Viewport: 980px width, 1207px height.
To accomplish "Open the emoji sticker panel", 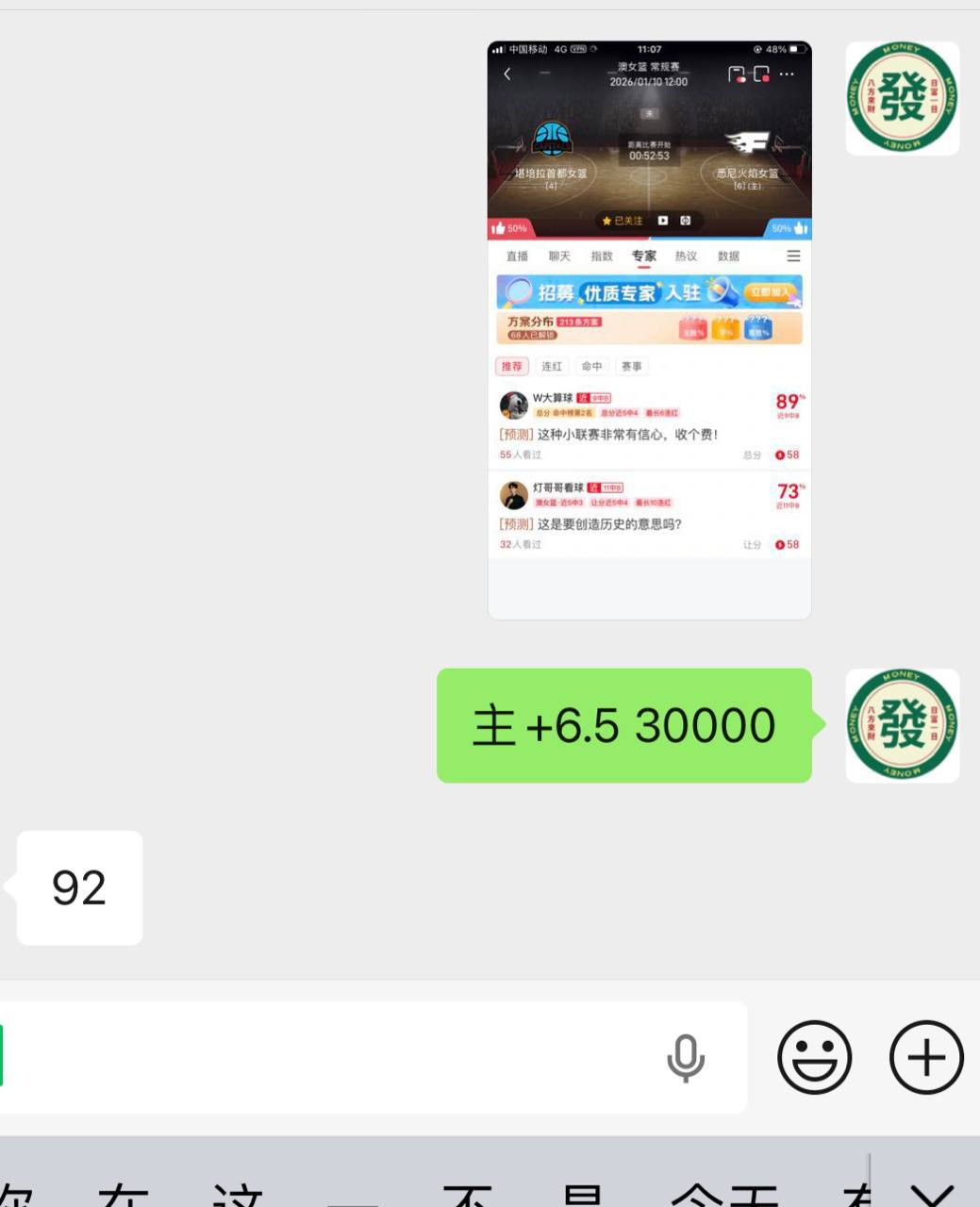I will (x=814, y=1057).
